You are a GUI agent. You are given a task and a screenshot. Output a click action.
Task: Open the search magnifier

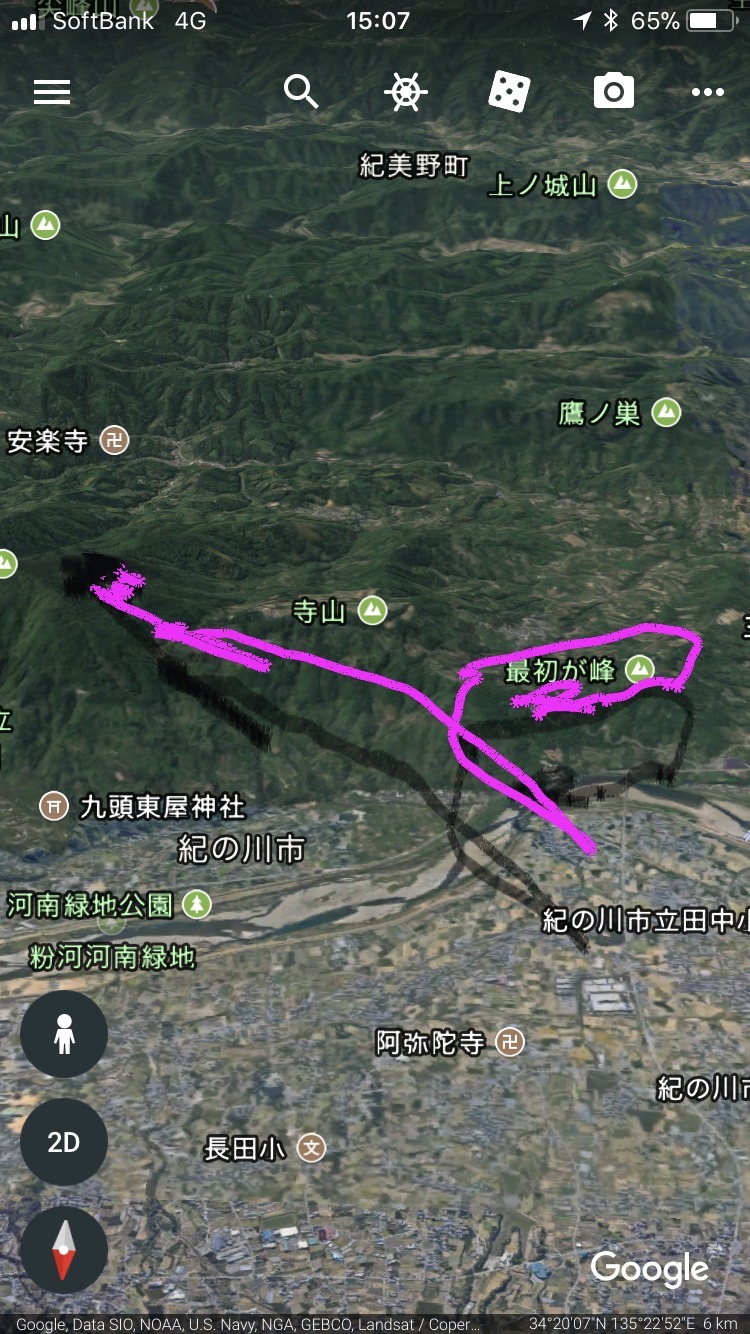(301, 92)
